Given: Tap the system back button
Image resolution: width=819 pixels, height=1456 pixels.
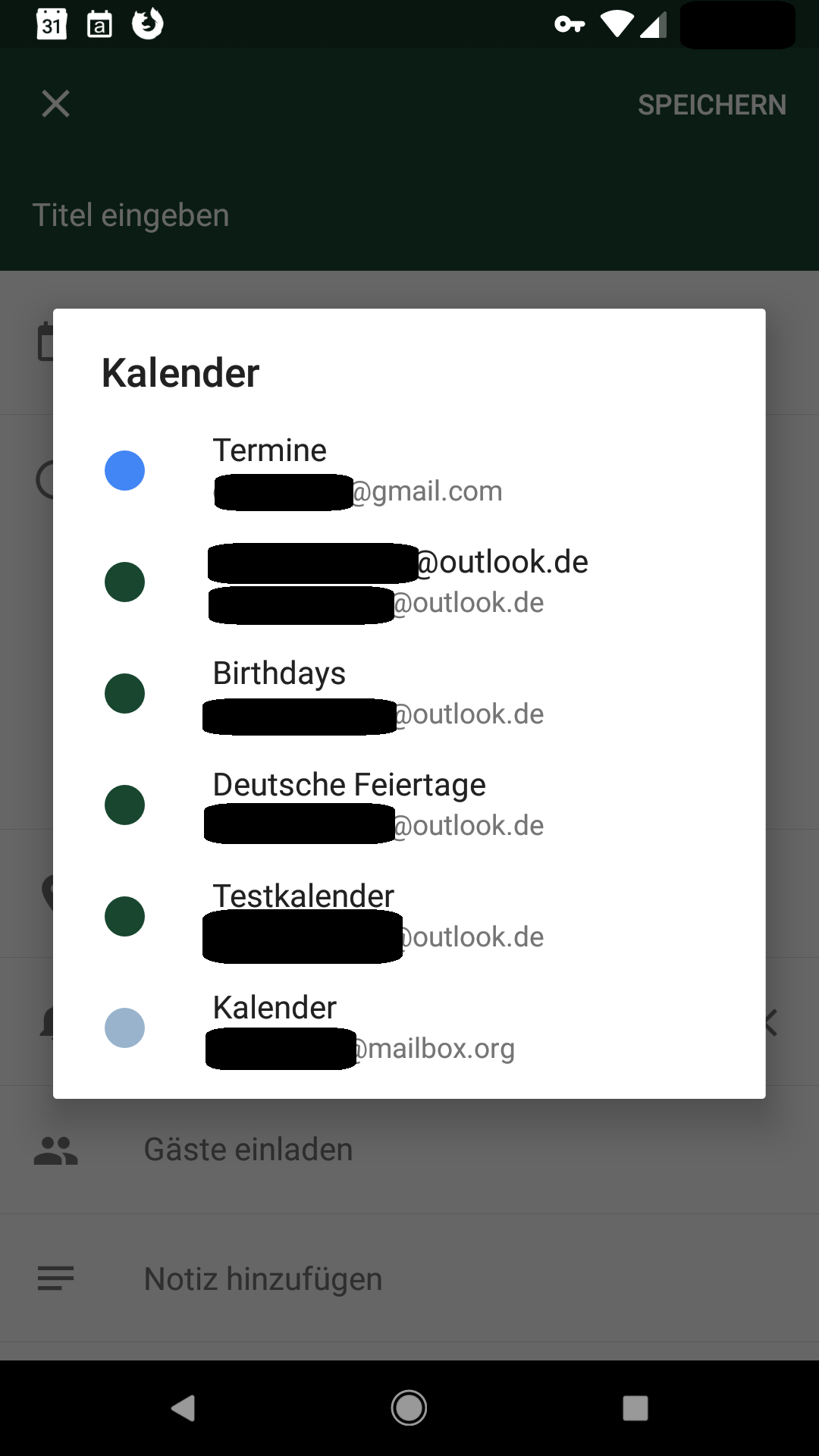Looking at the screenshot, I should click(183, 1408).
